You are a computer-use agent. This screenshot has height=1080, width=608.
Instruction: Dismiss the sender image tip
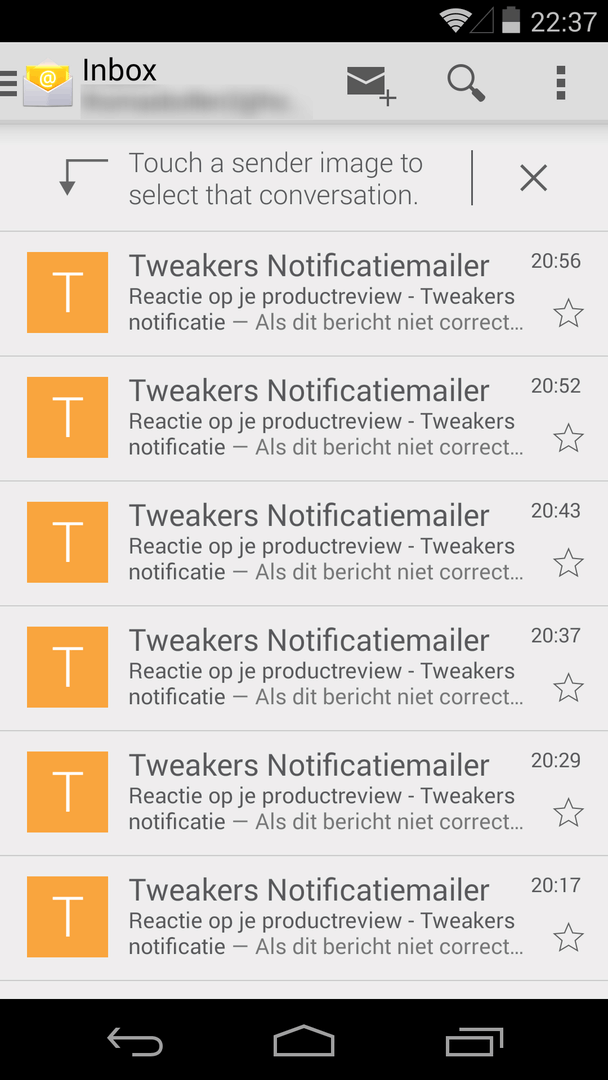tap(534, 178)
